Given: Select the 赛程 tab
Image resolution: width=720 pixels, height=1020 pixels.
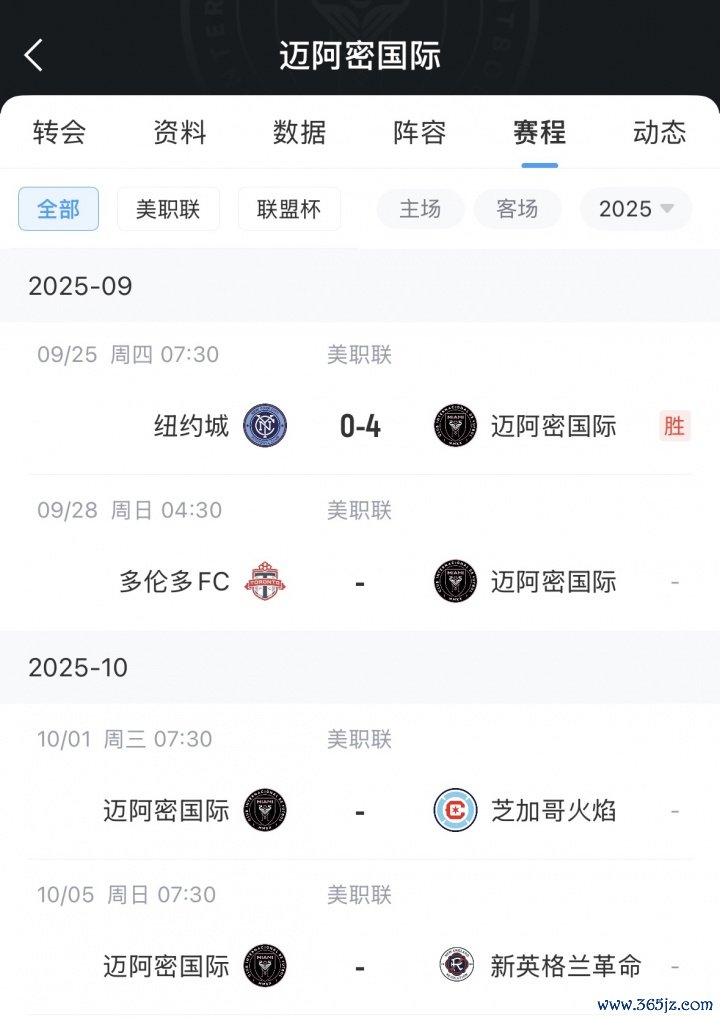Looking at the screenshot, I should coord(539,132).
